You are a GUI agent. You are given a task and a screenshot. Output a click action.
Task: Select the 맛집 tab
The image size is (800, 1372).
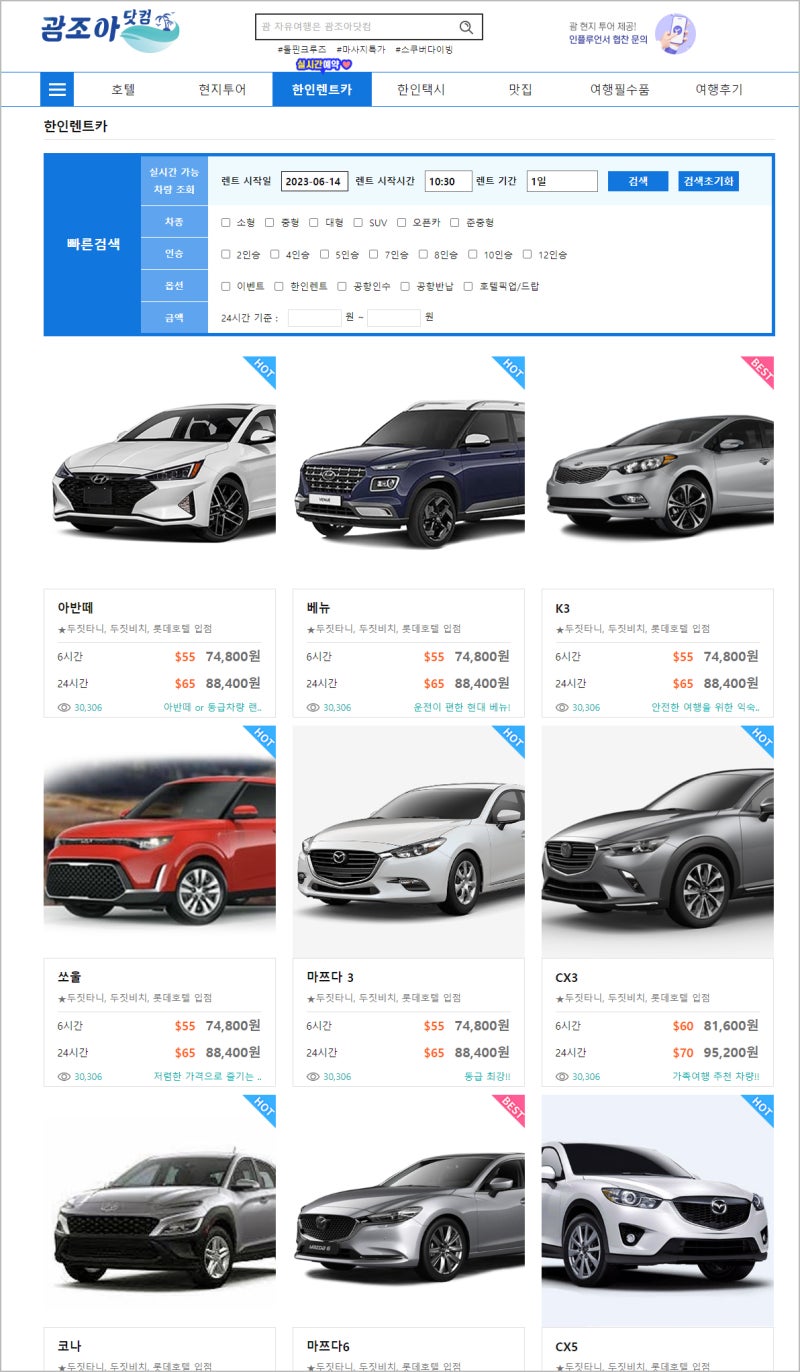pyautogui.click(x=520, y=89)
